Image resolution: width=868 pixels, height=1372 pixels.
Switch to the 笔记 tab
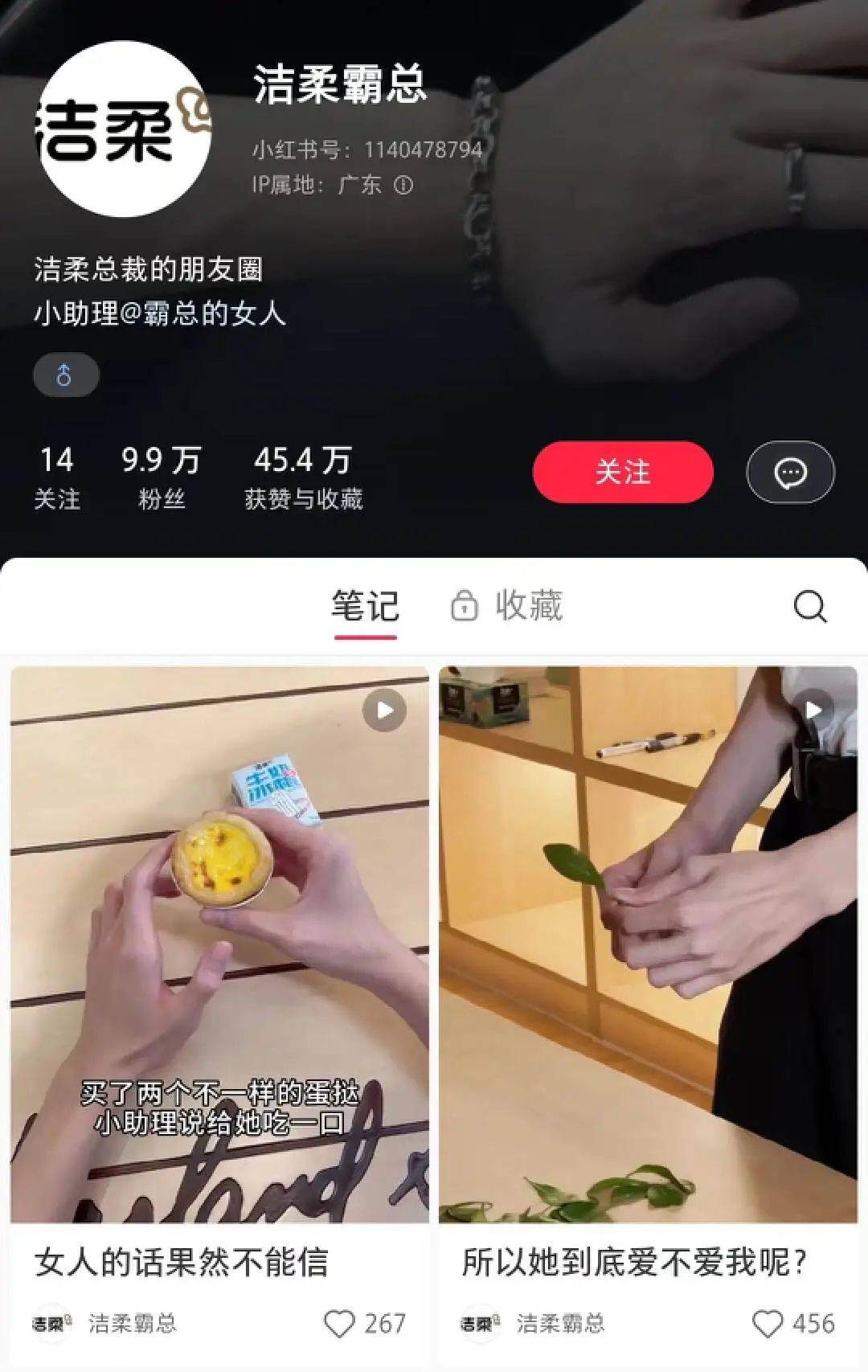[x=365, y=607]
